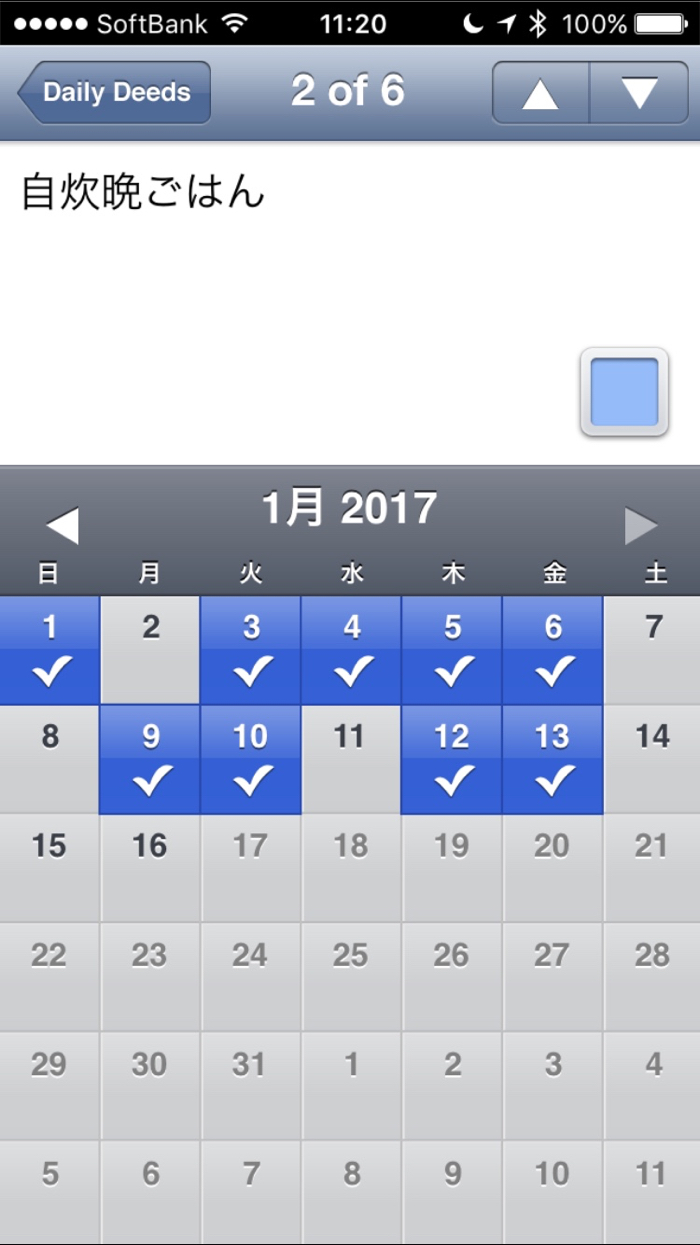Go to next deed with down arrow
The width and height of the screenshot is (700, 1245).
point(639,93)
